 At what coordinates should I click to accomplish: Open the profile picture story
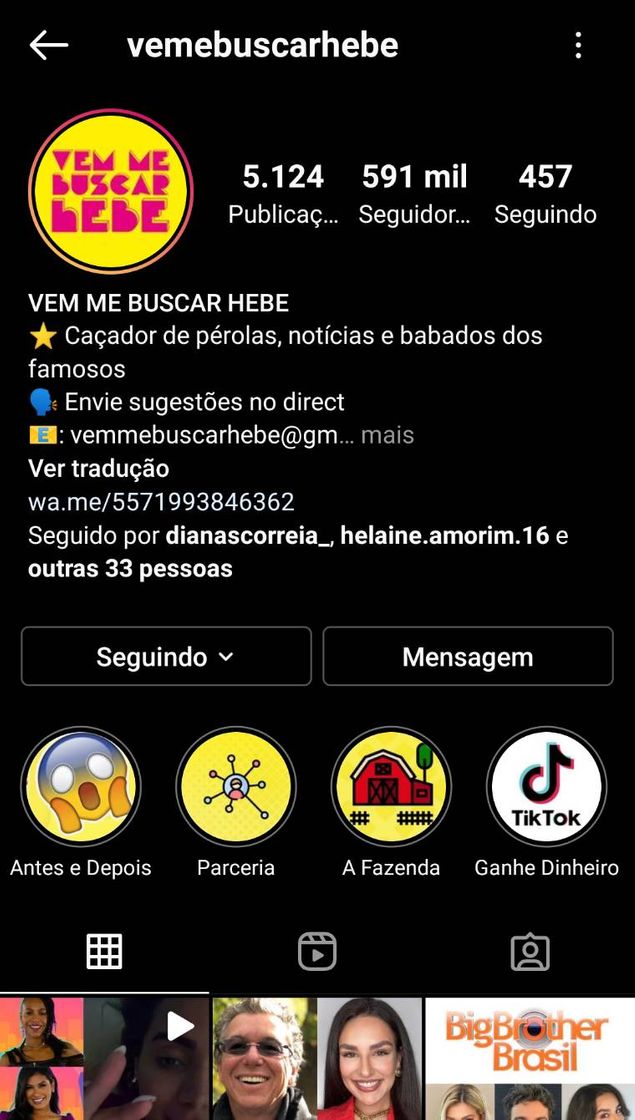(110, 191)
